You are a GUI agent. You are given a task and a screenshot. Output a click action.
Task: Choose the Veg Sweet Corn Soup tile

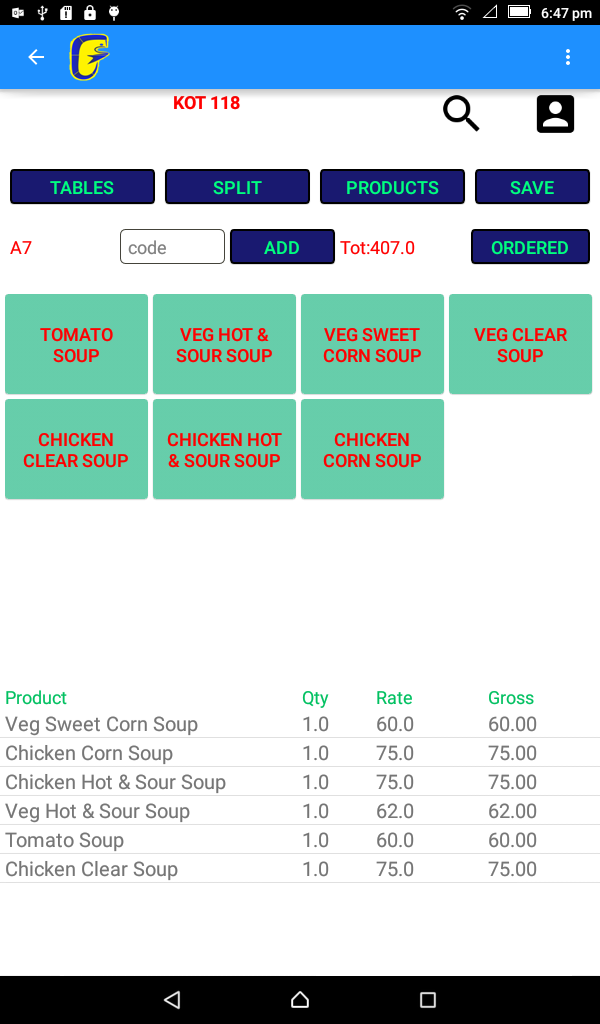tap(372, 344)
